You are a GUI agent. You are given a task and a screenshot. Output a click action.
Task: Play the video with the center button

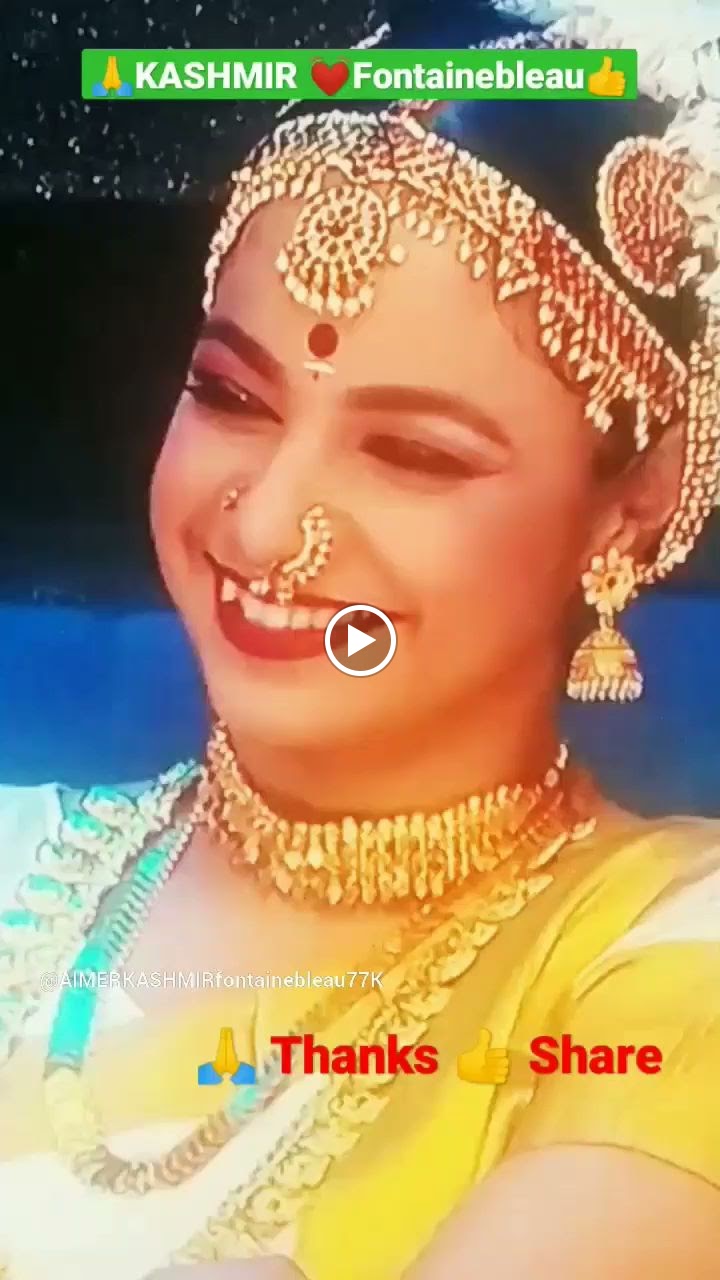coord(360,640)
